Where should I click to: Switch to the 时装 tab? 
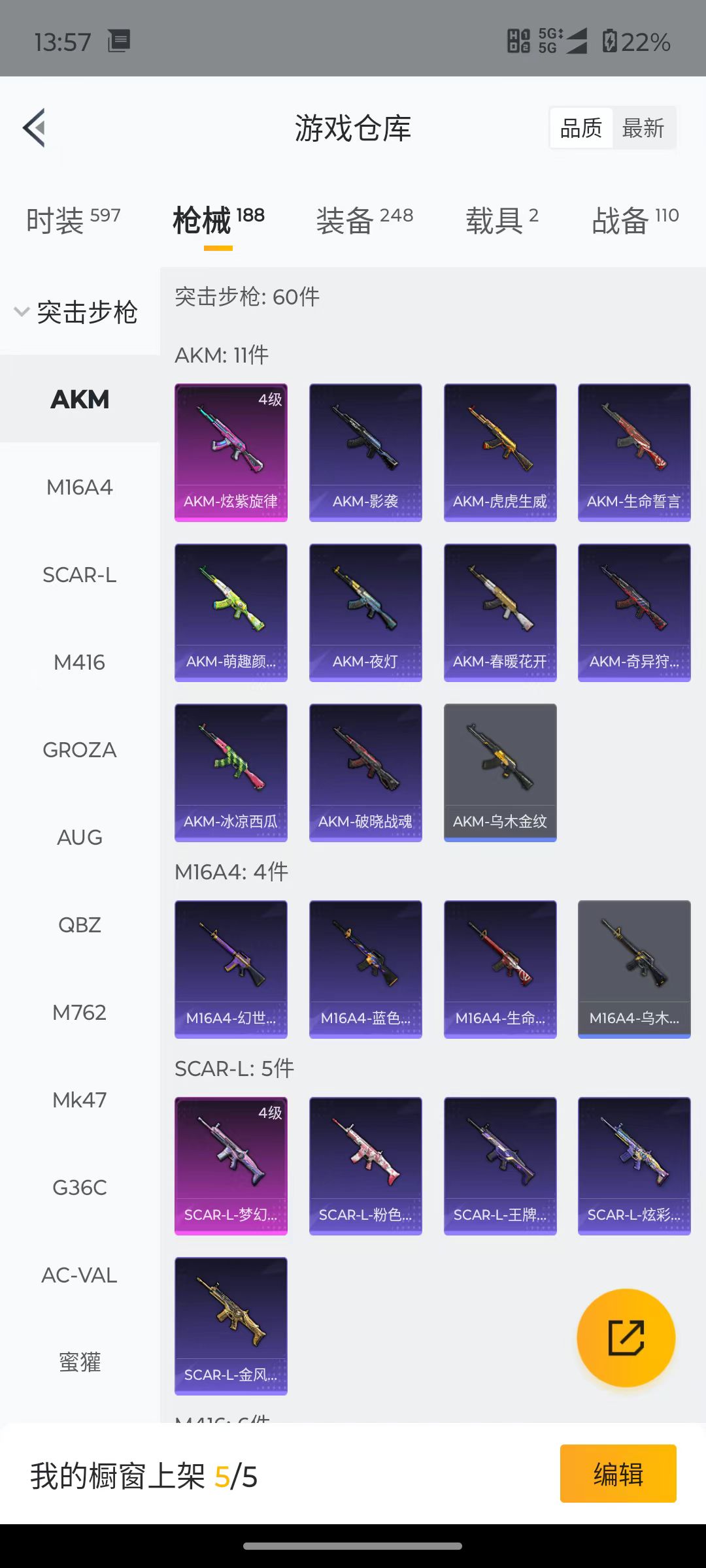pos(73,220)
